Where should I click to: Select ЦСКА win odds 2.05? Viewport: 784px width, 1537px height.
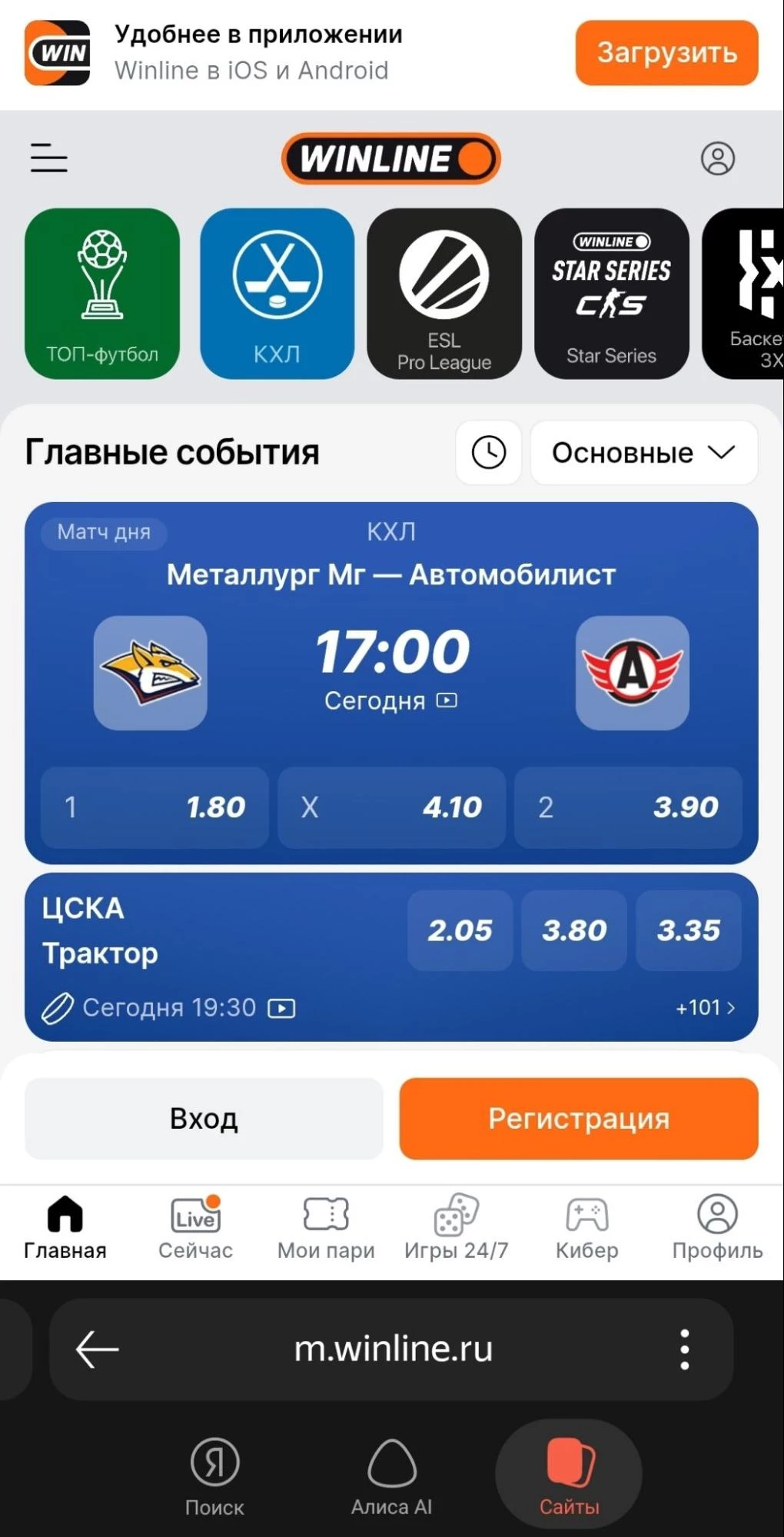click(460, 930)
